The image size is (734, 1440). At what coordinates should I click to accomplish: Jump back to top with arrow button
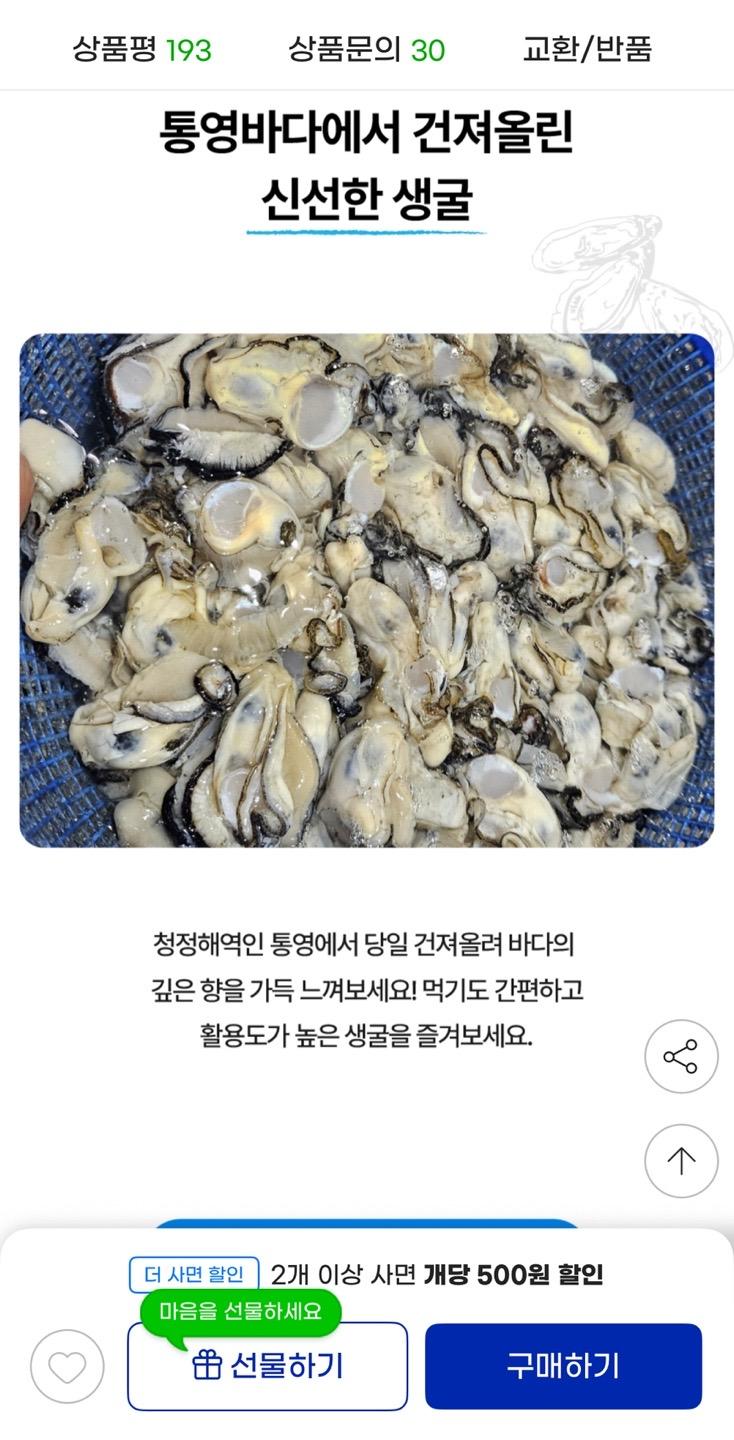coord(681,1161)
